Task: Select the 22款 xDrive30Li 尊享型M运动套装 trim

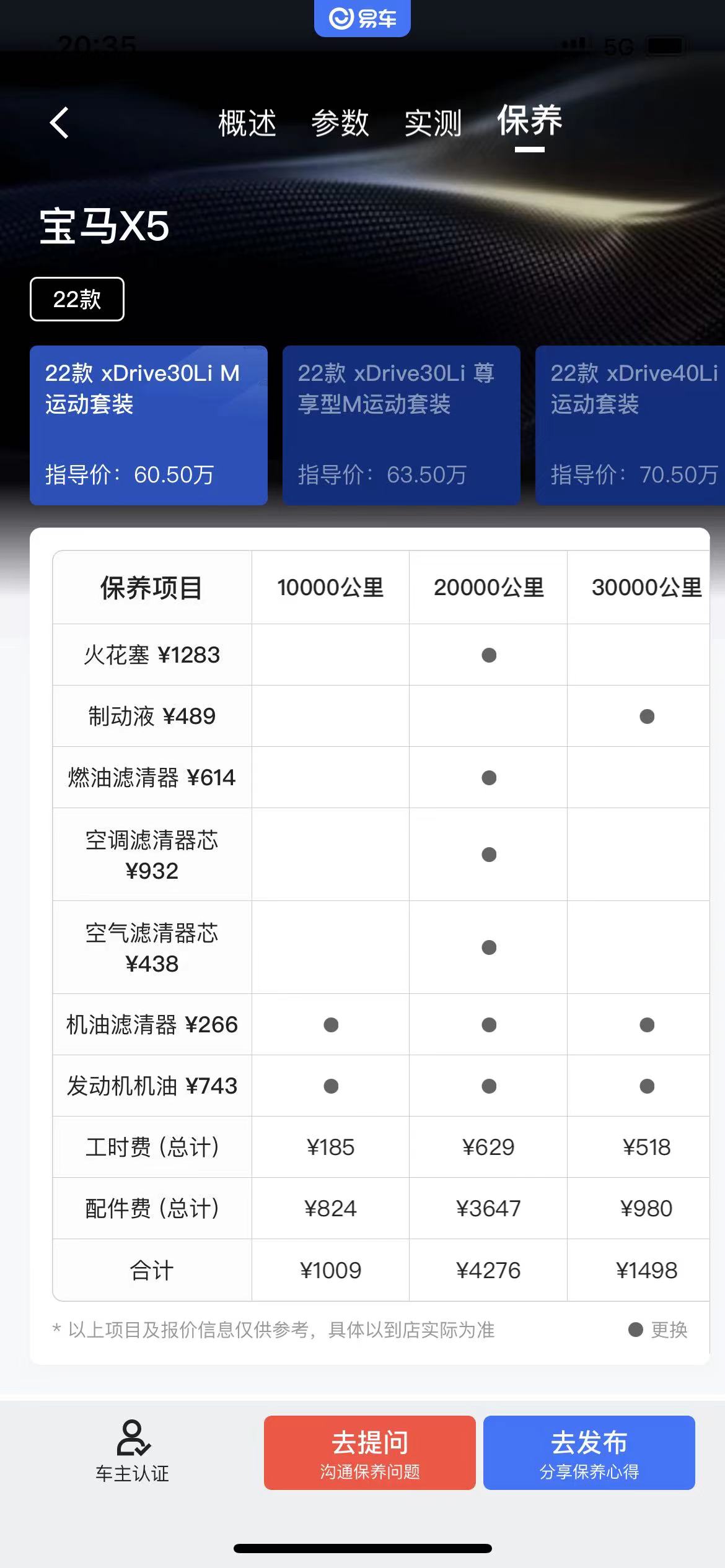Action: pyautogui.click(x=402, y=425)
